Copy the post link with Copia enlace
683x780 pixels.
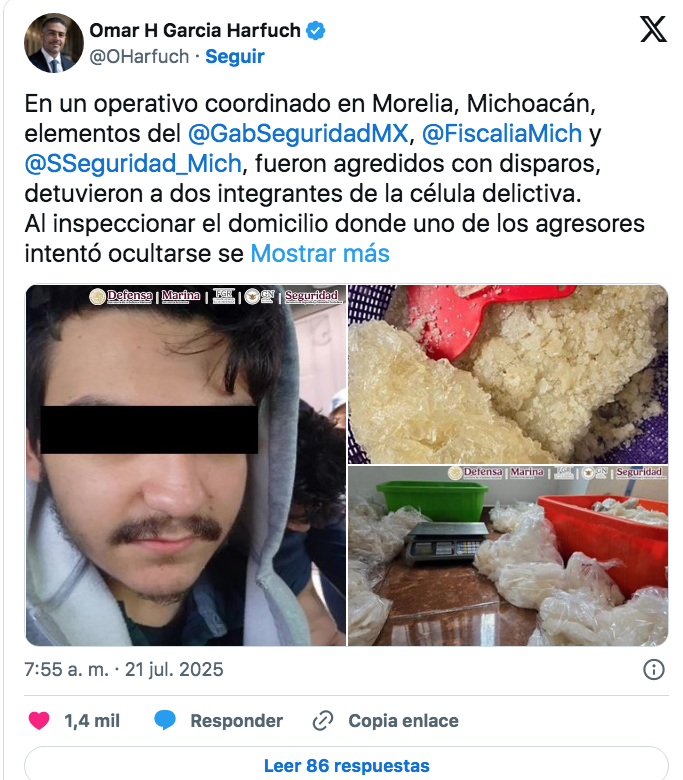385,720
